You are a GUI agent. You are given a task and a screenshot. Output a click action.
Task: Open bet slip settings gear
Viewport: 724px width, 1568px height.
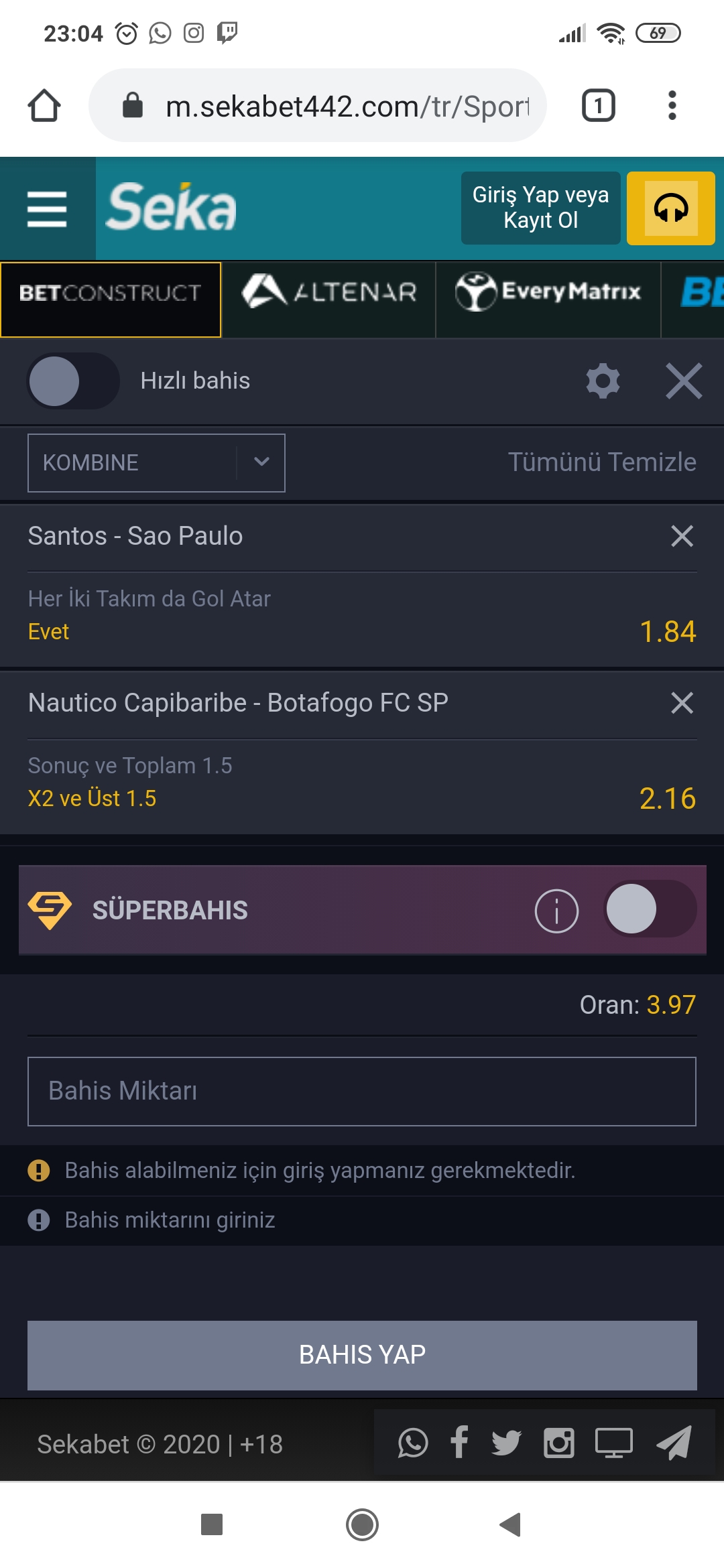click(x=603, y=381)
